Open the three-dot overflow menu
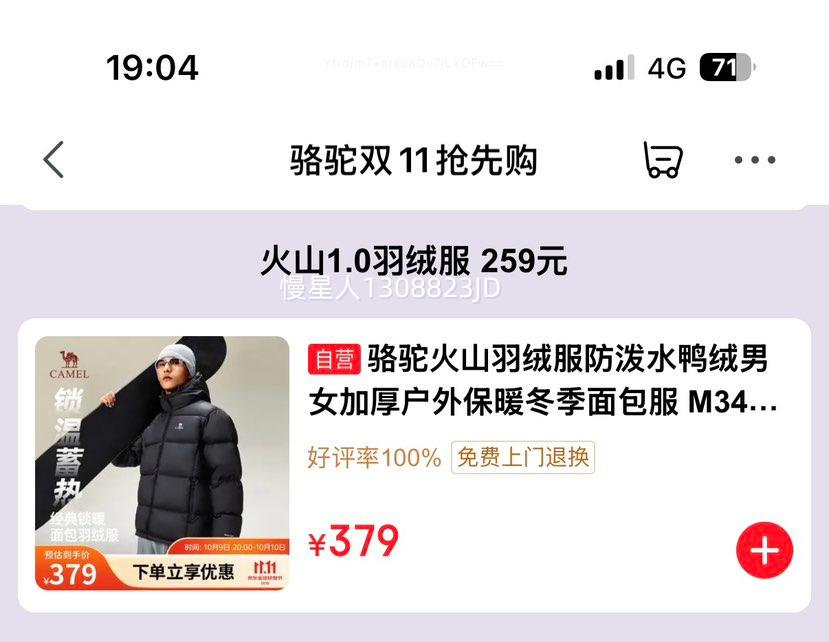 [755, 160]
